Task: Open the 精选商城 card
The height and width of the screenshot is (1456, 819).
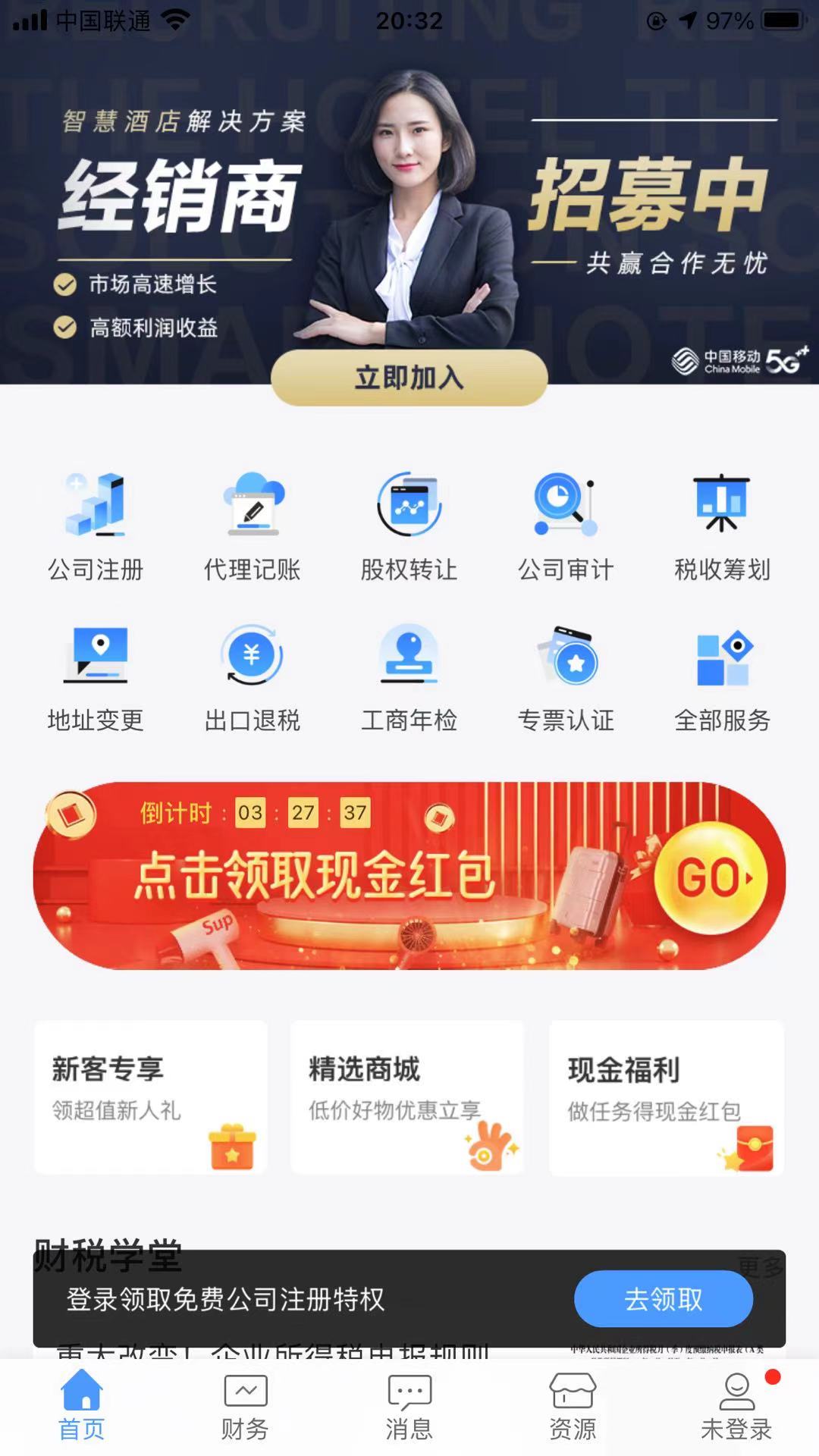Action: pos(407,1097)
